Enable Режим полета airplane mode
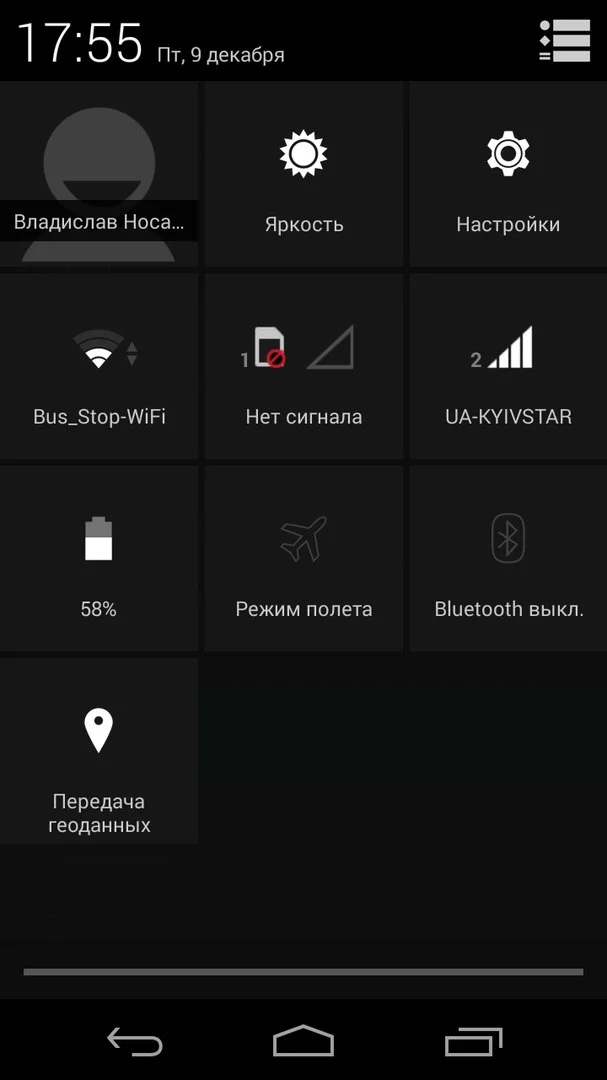607x1080 pixels. click(x=304, y=558)
